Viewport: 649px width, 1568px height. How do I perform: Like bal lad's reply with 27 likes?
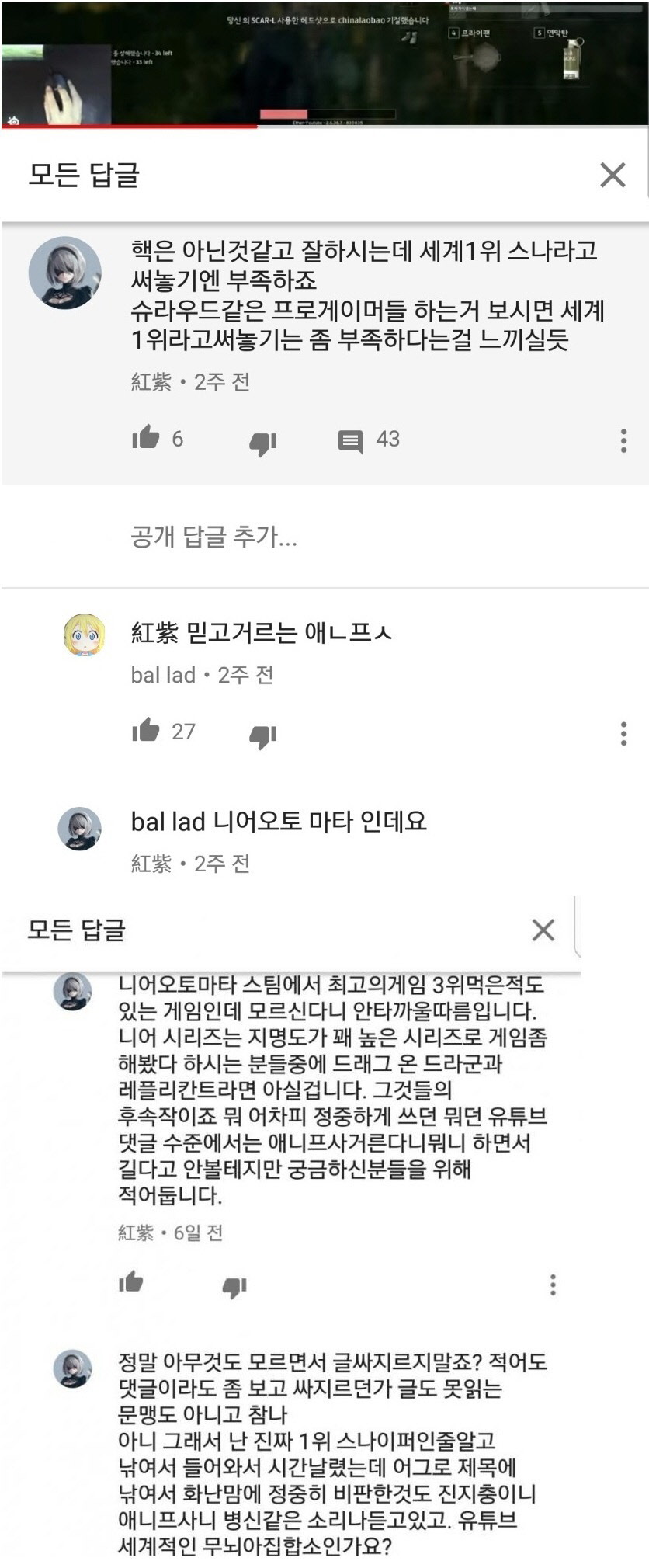coord(145,731)
